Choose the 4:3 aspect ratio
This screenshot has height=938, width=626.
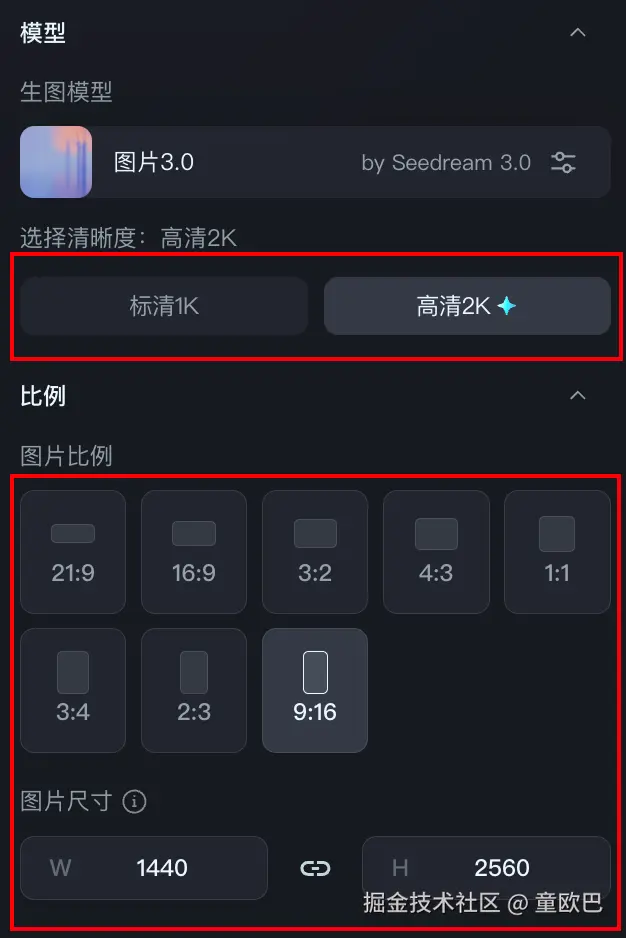pos(436,551)
